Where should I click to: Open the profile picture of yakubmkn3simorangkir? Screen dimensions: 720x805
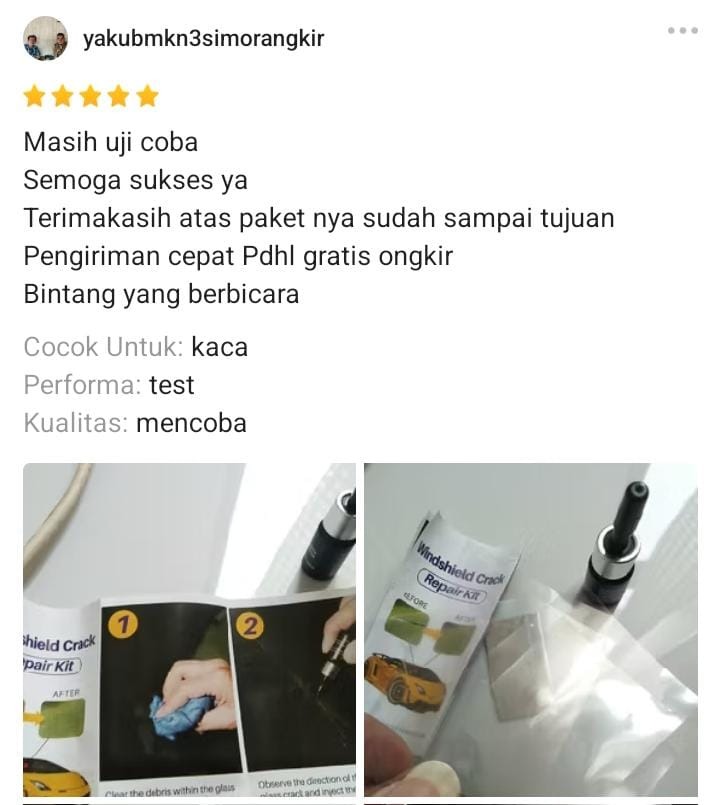pyautogui.click(x=45, y=39)
